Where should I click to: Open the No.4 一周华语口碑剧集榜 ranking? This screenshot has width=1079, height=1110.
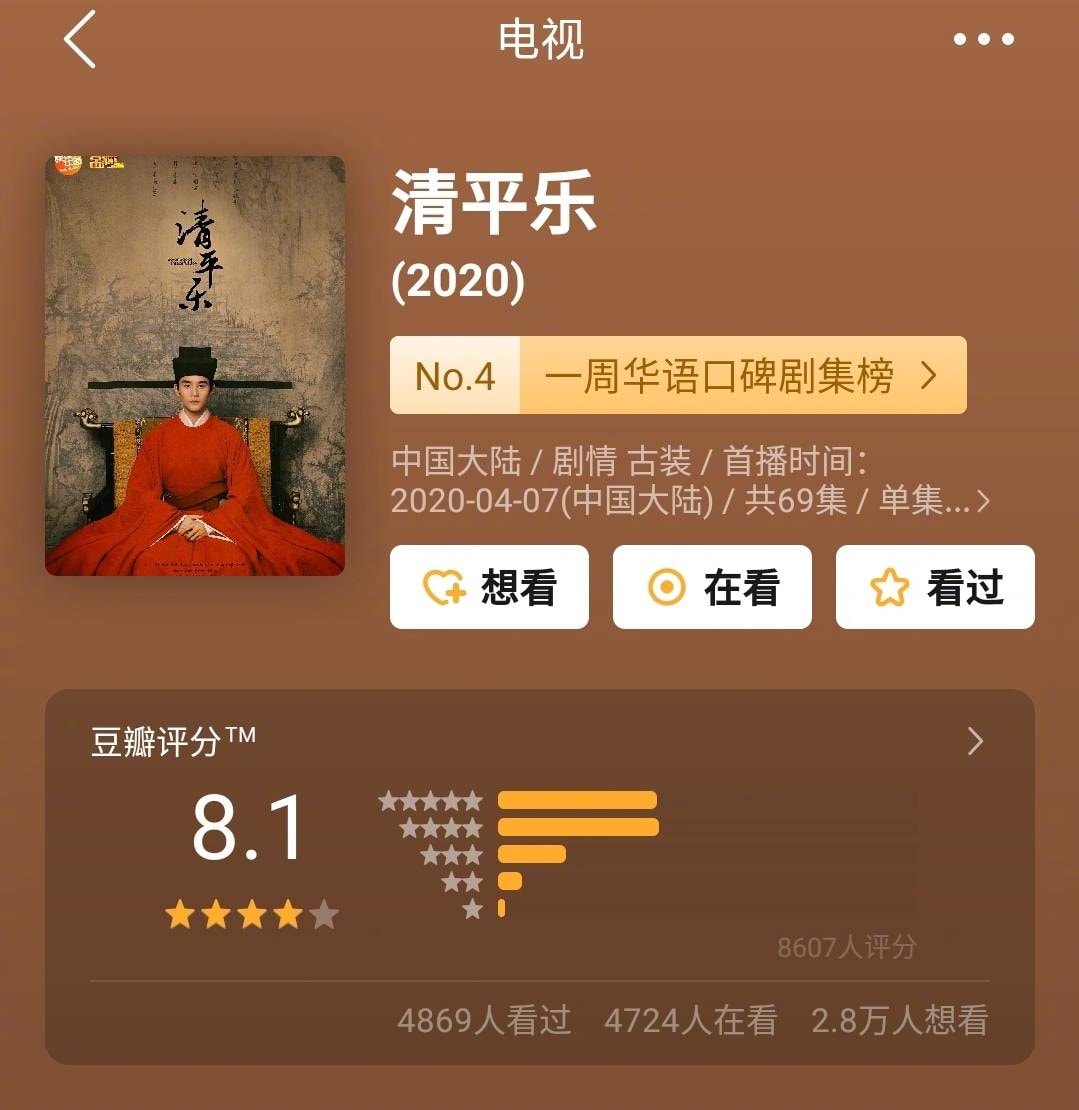(678, 376)
